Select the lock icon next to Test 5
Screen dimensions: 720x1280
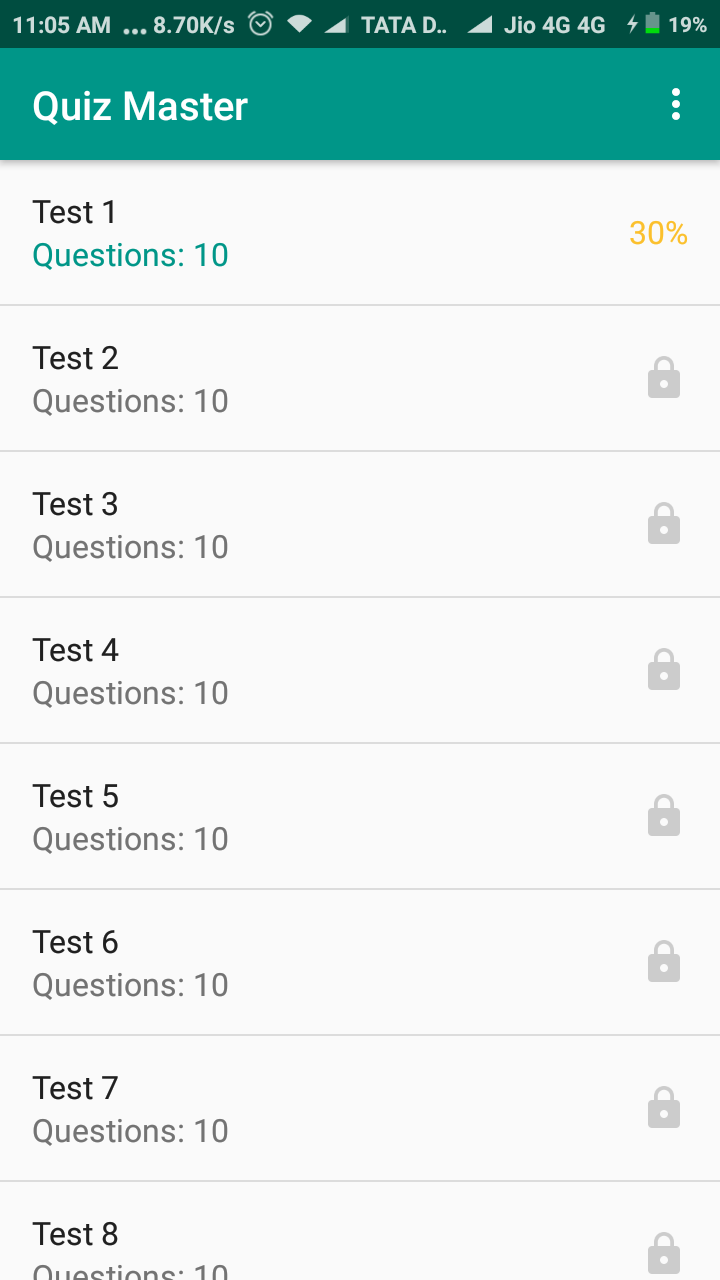664,815
